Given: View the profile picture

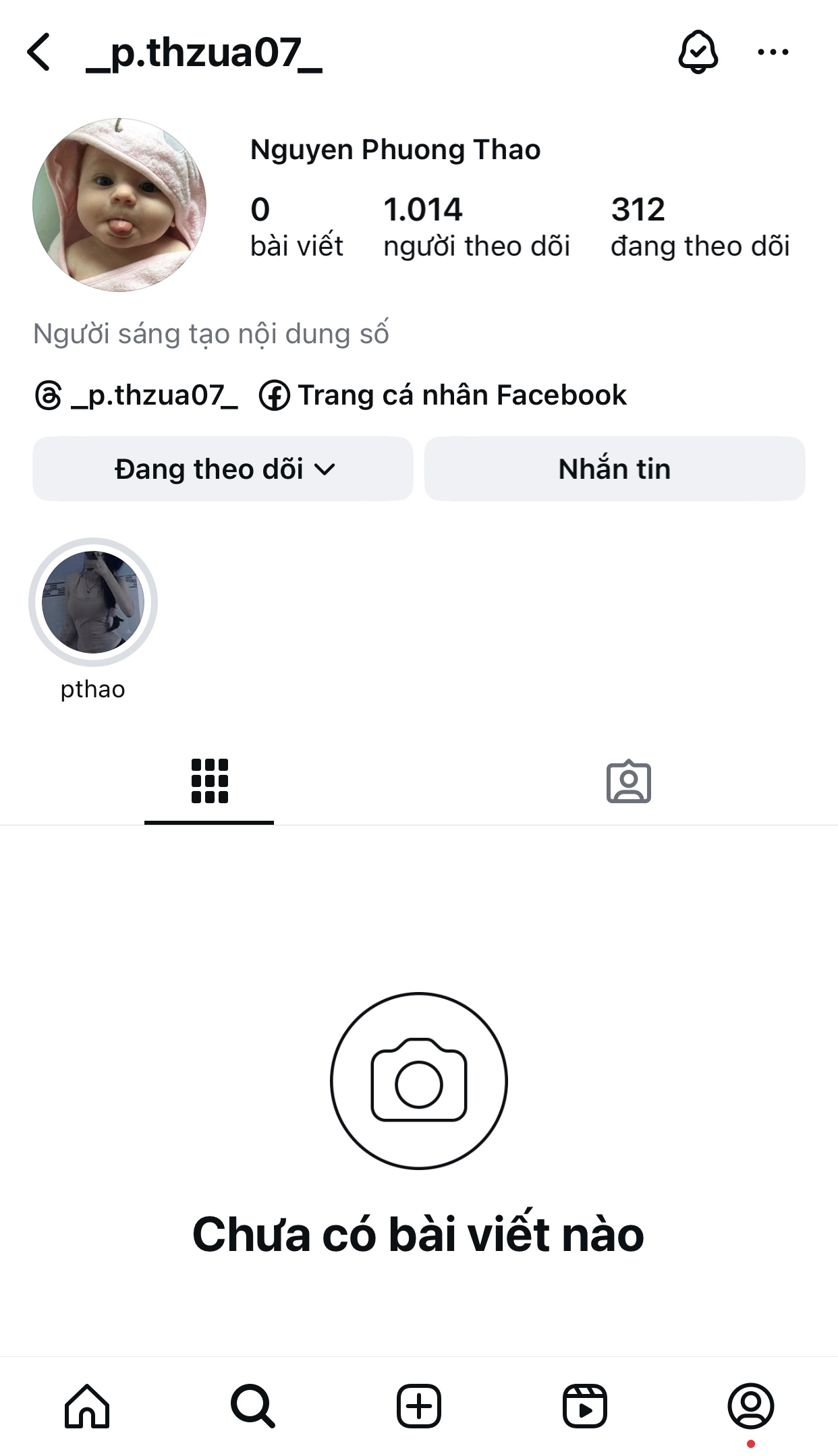Looking at the screenshot, I should click(119, 205).
